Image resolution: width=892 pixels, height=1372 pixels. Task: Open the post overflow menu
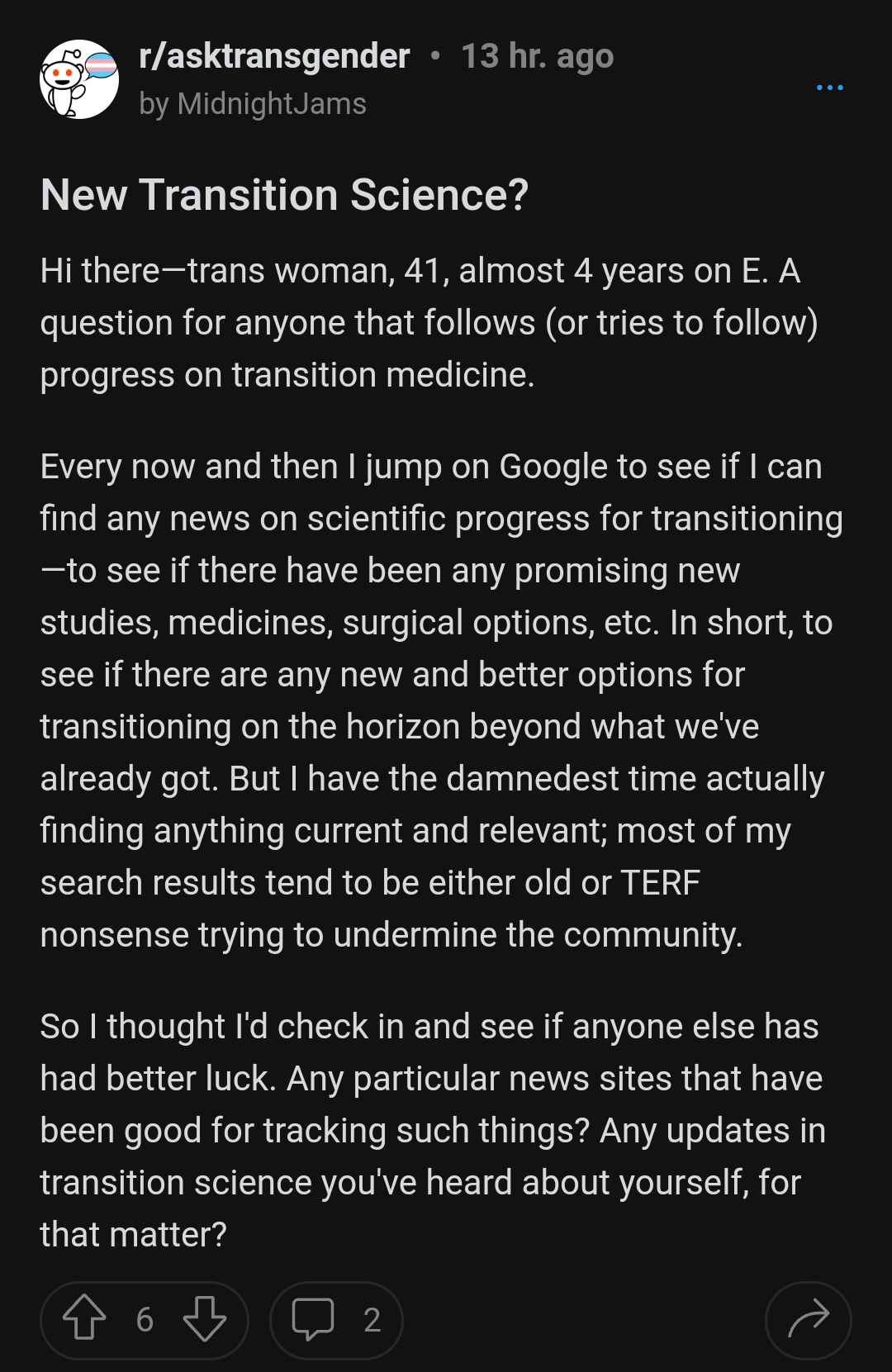tap(829, 87)
